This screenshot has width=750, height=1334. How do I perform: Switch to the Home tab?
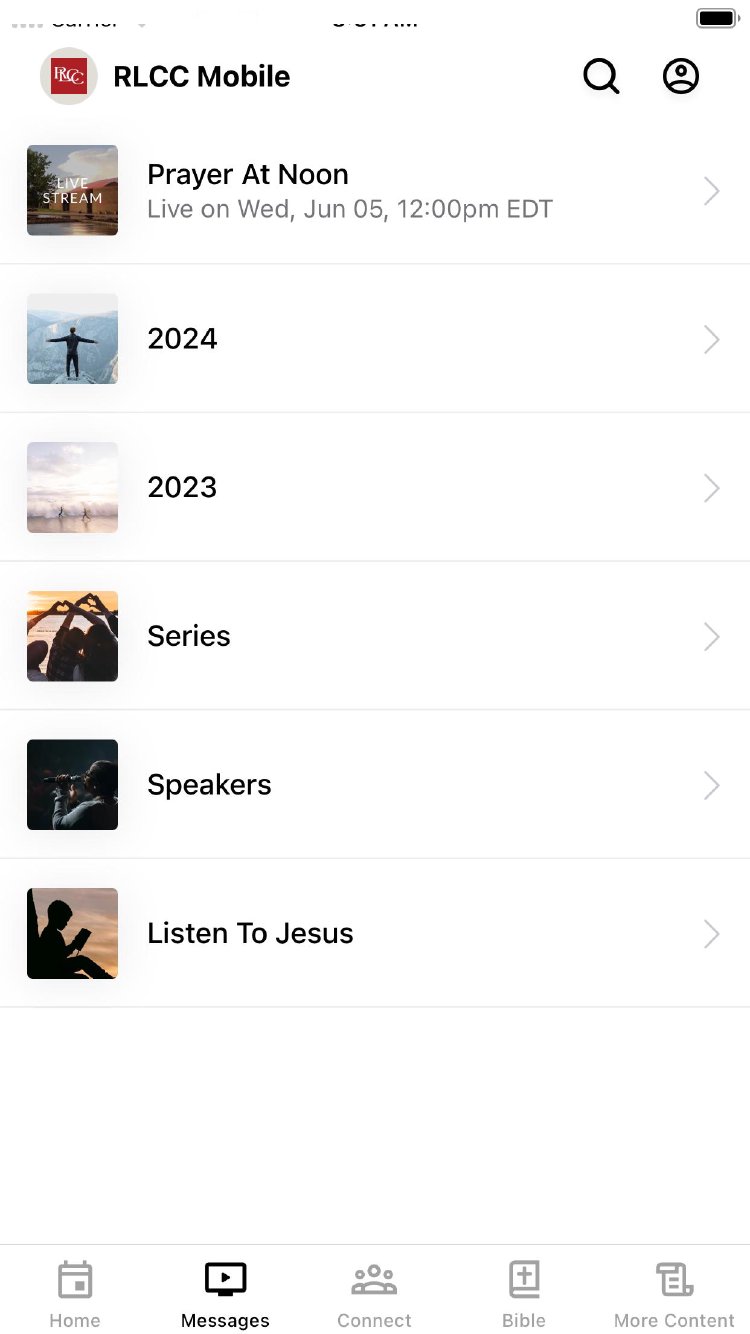[x=75, y=1293]
